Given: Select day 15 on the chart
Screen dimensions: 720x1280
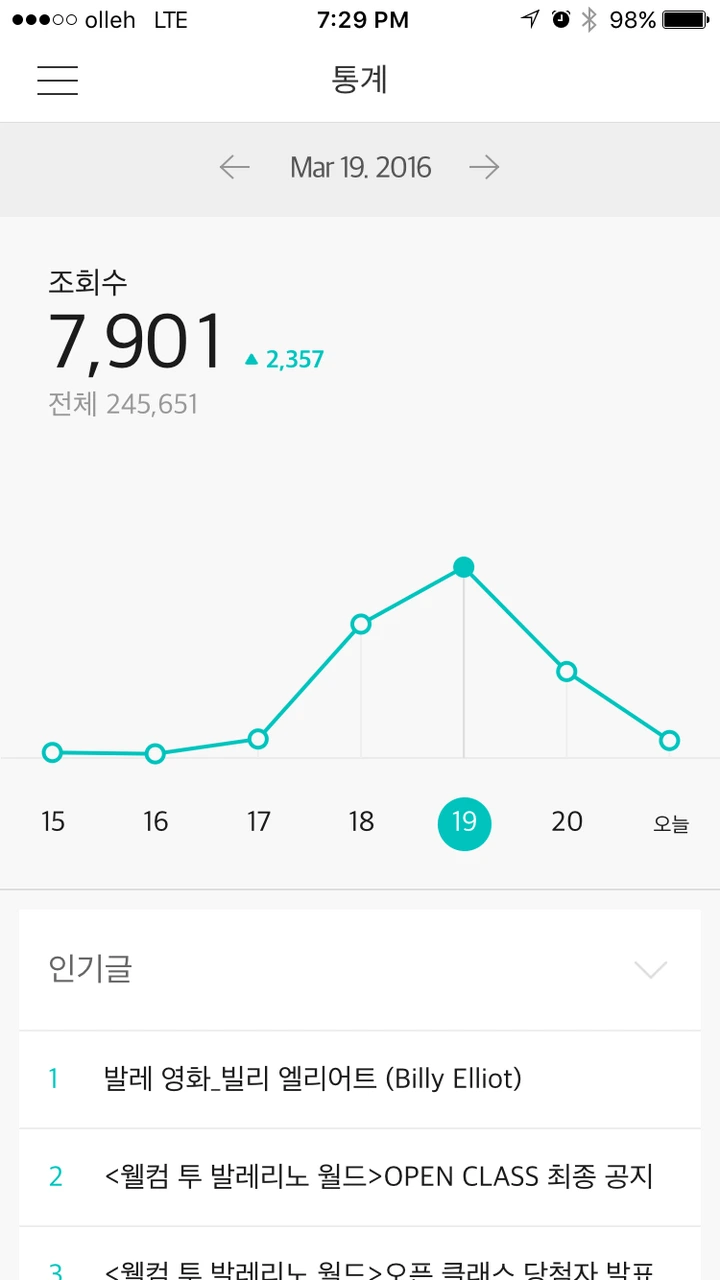Looking at the screenshot, I should (53, 822).
